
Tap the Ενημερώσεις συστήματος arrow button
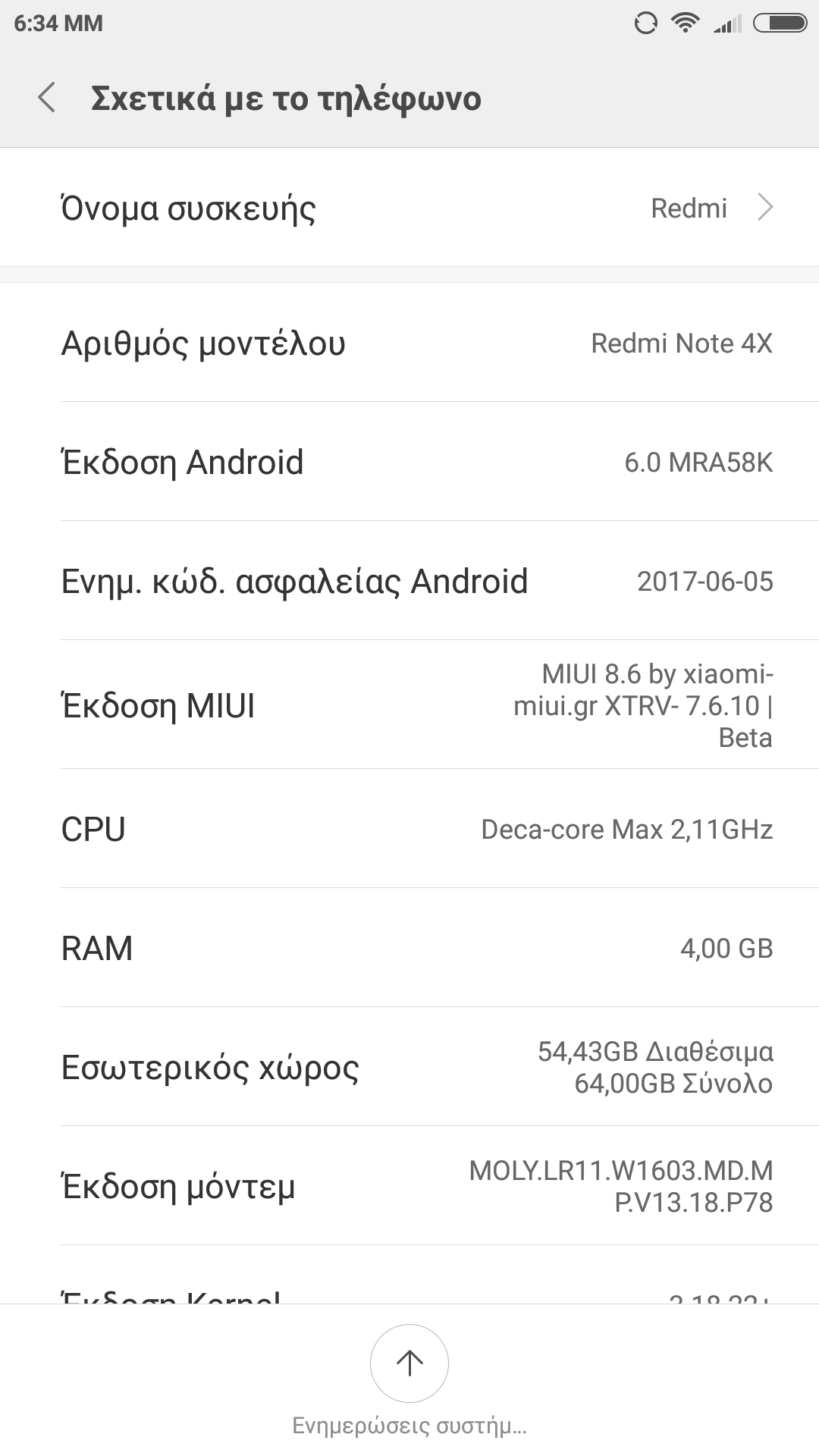coord(409,1363)
